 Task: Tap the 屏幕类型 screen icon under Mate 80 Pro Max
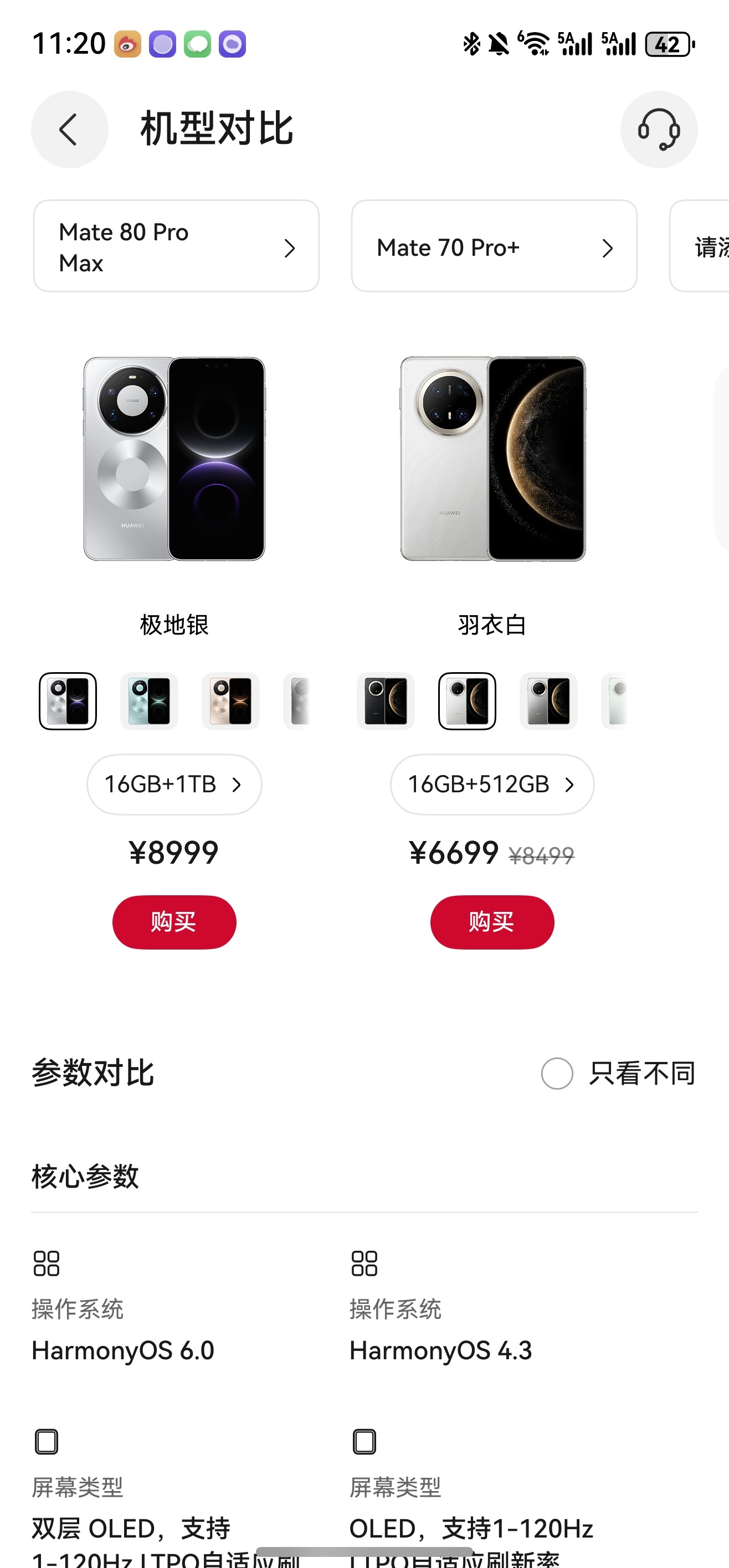pos(47,1441)
